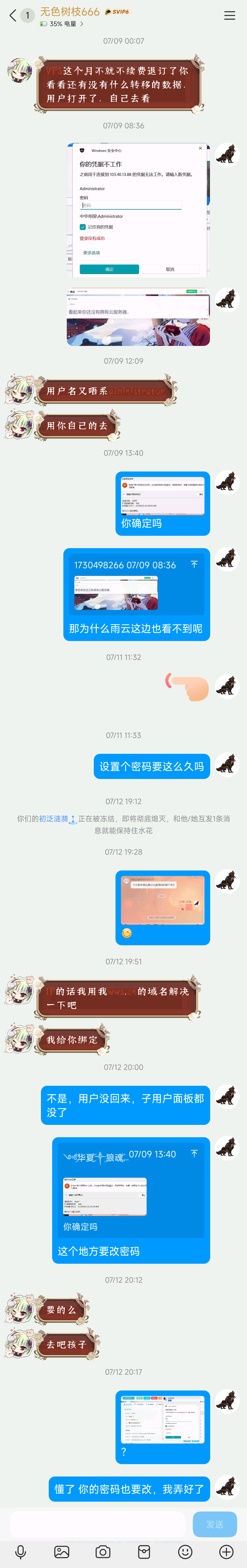The image size is (247, 1568).
Task: Open the hamburger chat settings menu
Action: pos(229,16)
